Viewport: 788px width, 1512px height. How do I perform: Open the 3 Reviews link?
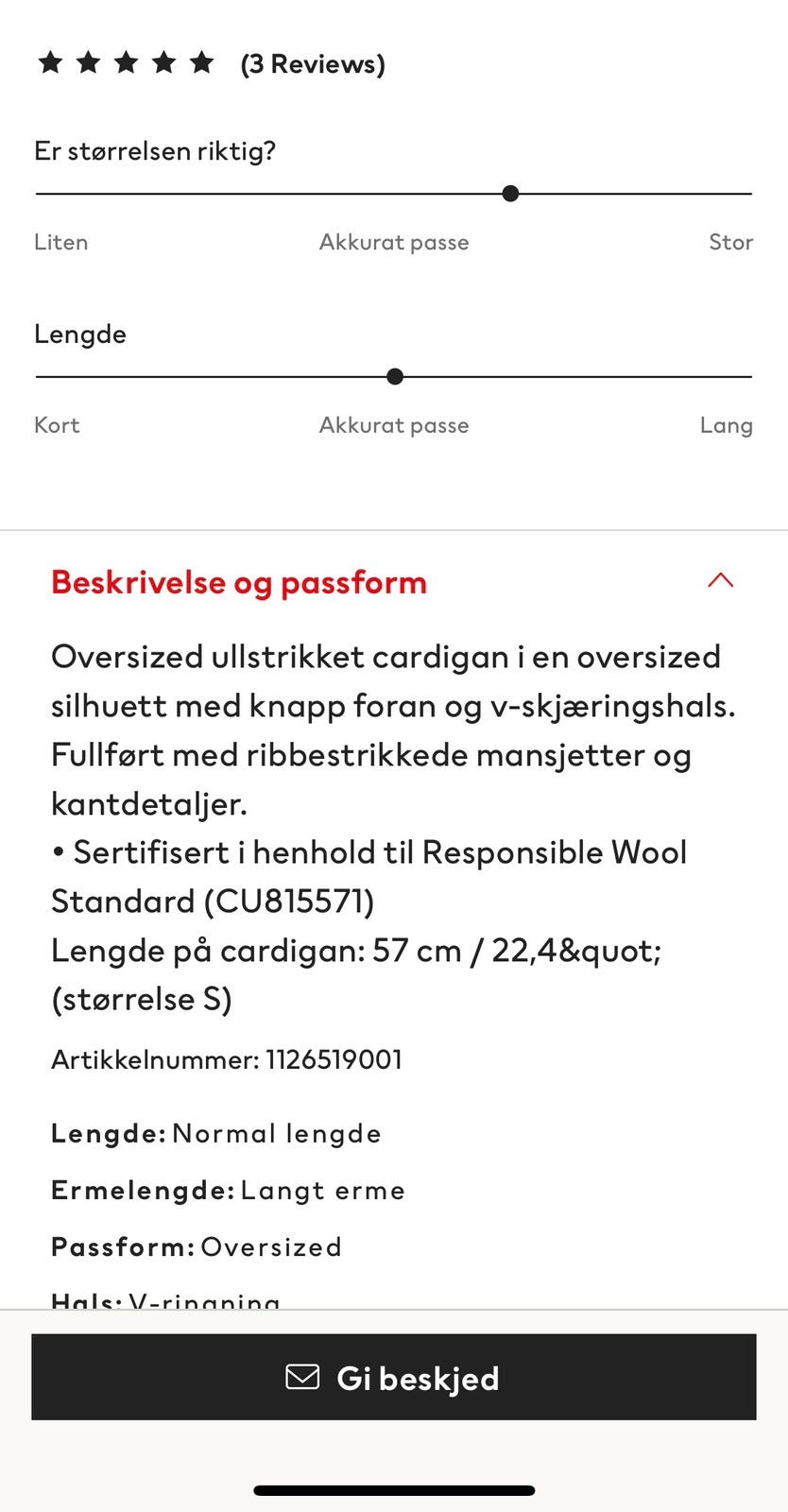[313, 63]
